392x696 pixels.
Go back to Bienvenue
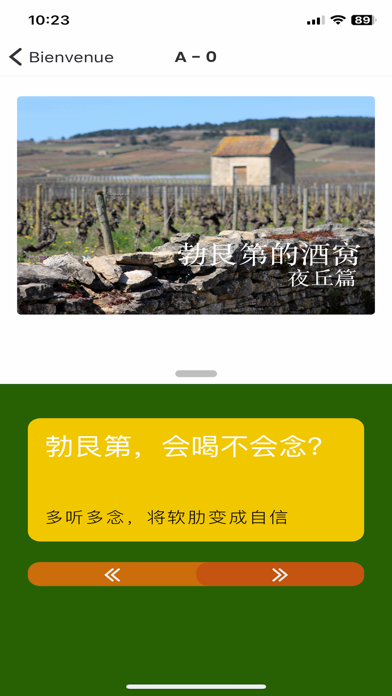point(61,57)
